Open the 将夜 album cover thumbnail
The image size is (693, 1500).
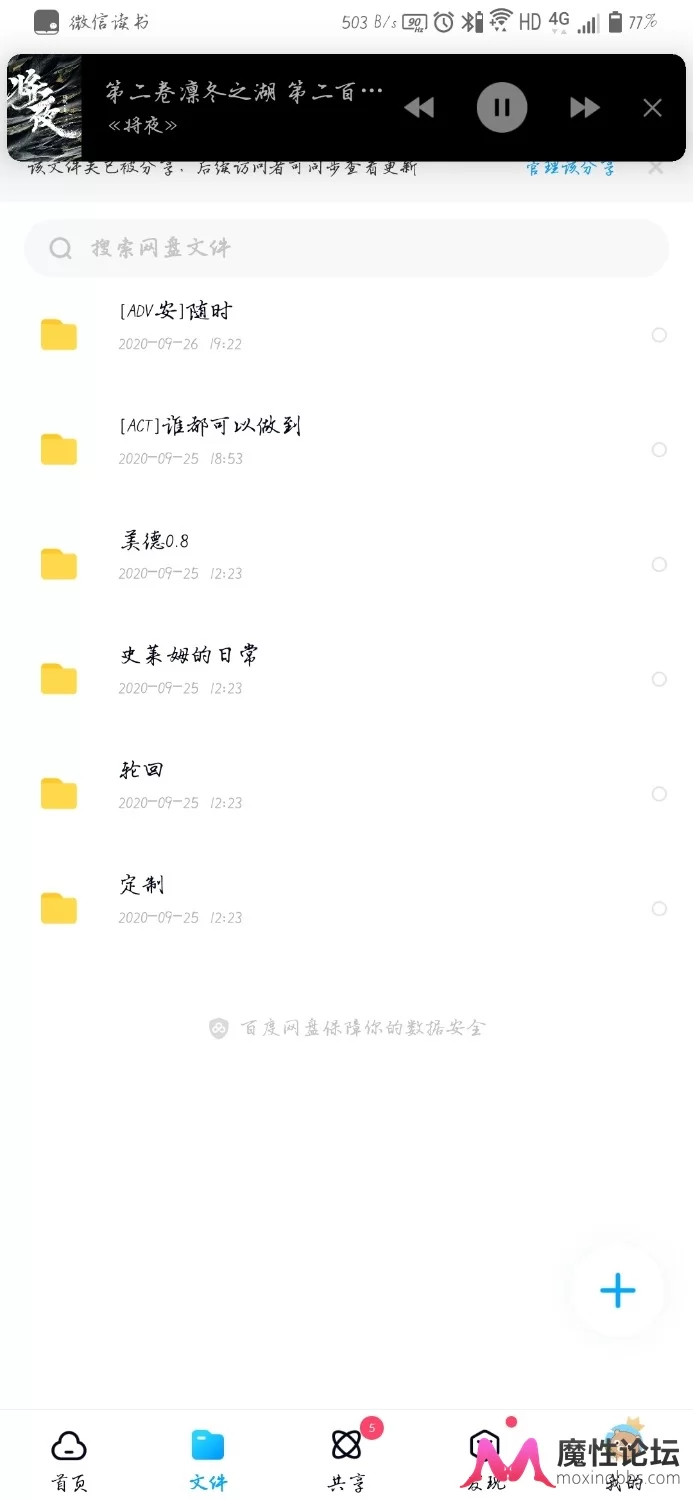(44, 108)
